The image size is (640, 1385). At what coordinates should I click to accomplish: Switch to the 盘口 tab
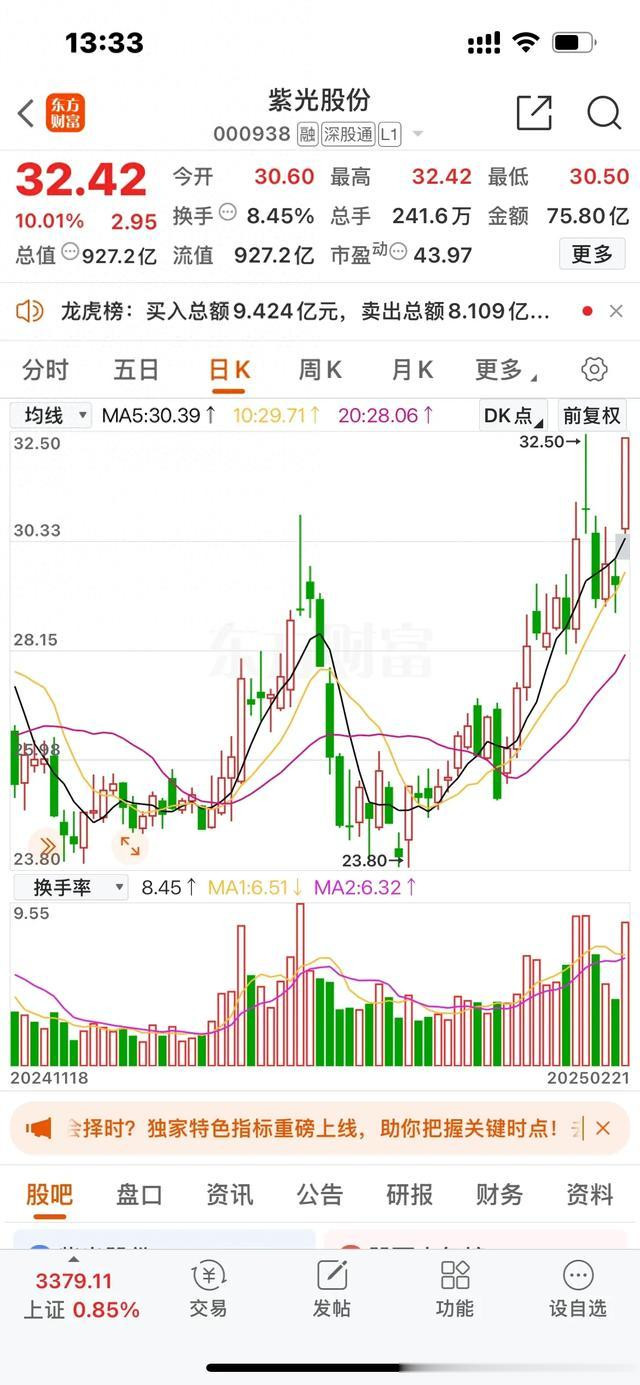[139, 1194]
